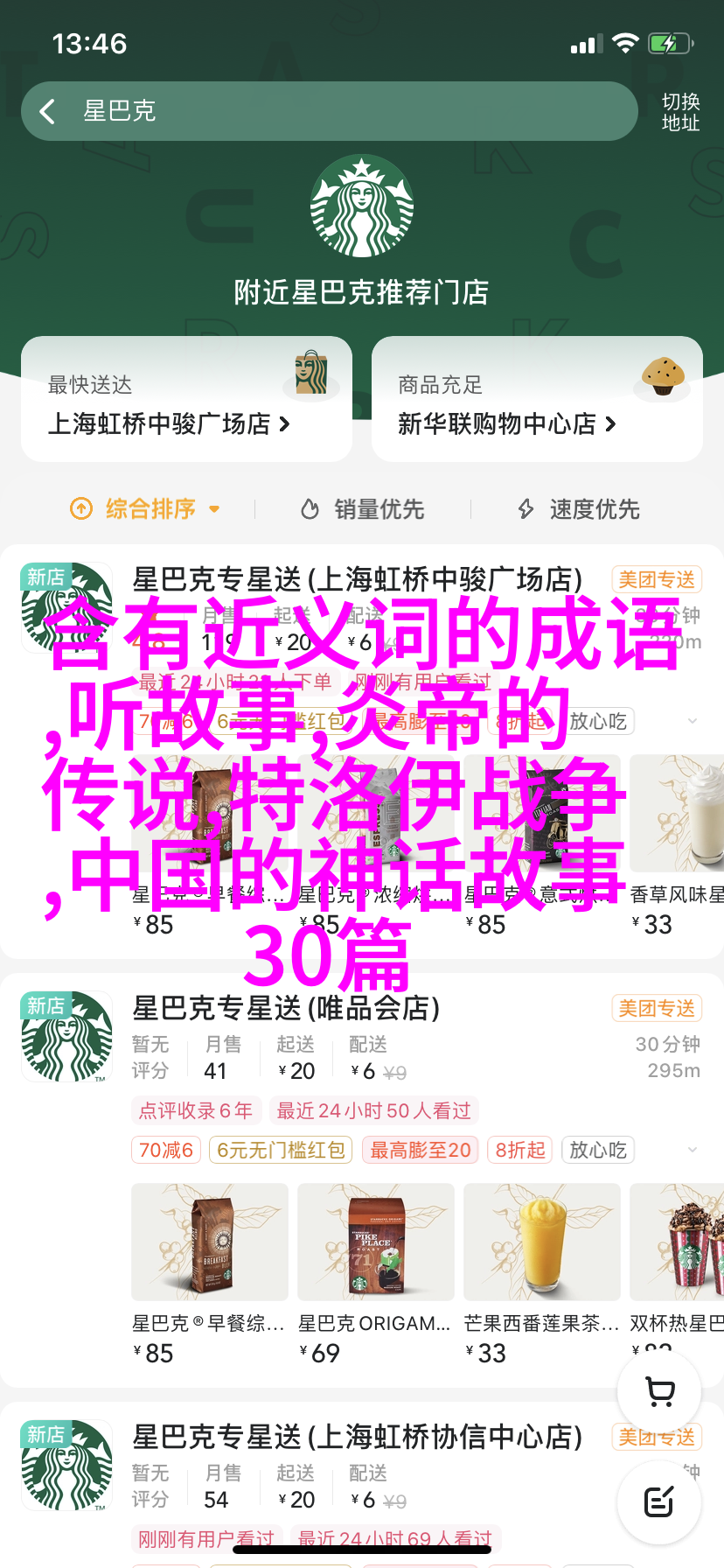Image resolution: width=724 pixels, height=1568 pixels.
Task: Open store 星巴克专星送(上海虹桥协信中心店)
Action: click(357, 1437)
